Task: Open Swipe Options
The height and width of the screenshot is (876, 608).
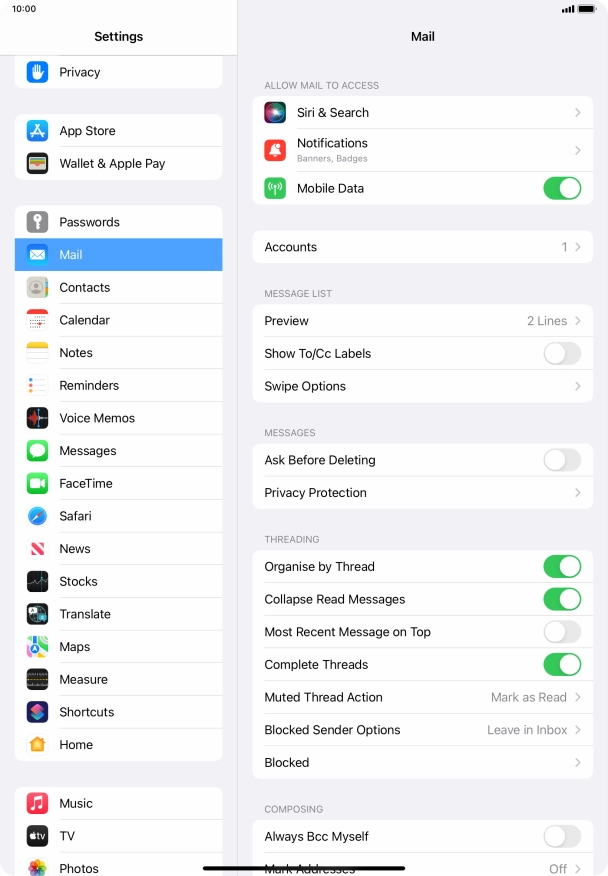Action: point(422,386)
